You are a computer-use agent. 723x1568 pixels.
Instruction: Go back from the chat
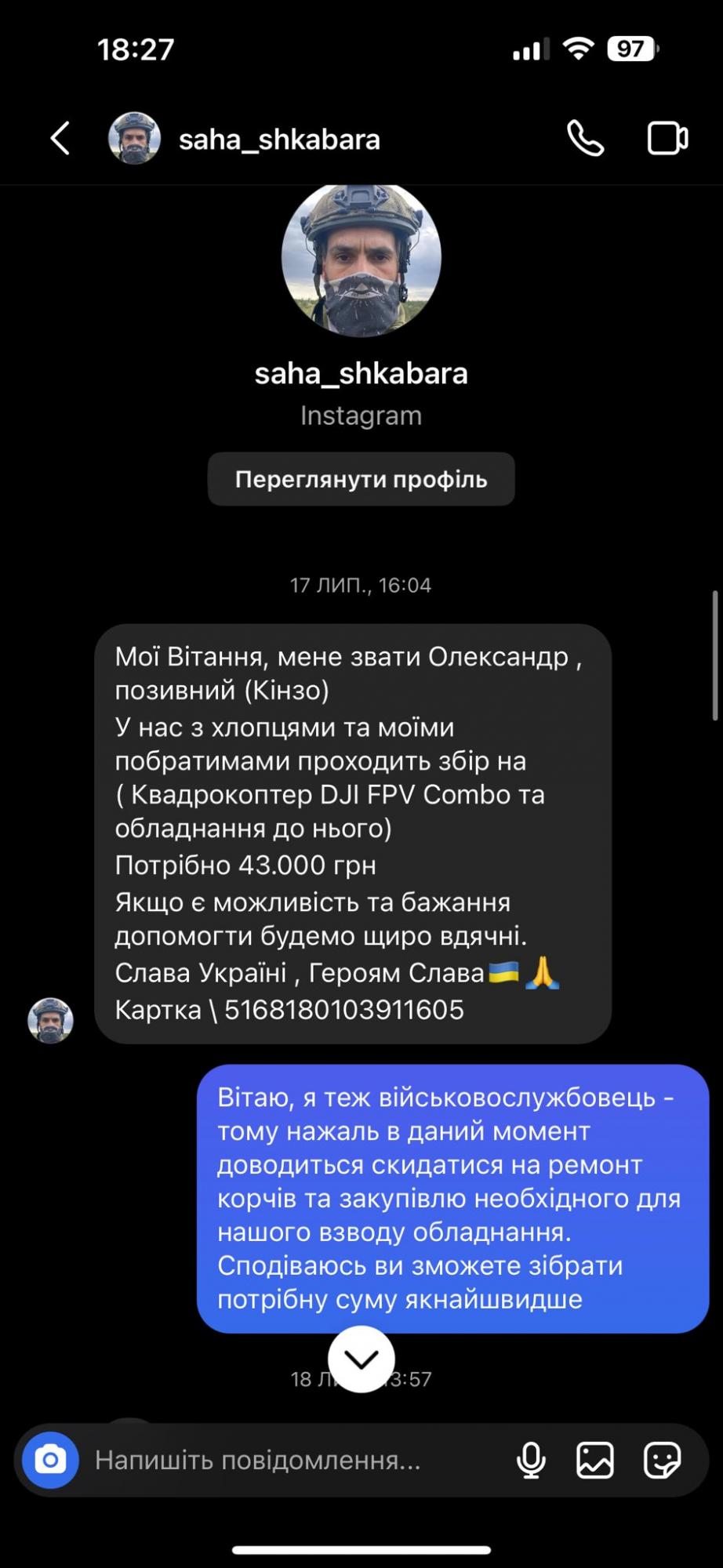coord(60,139)
